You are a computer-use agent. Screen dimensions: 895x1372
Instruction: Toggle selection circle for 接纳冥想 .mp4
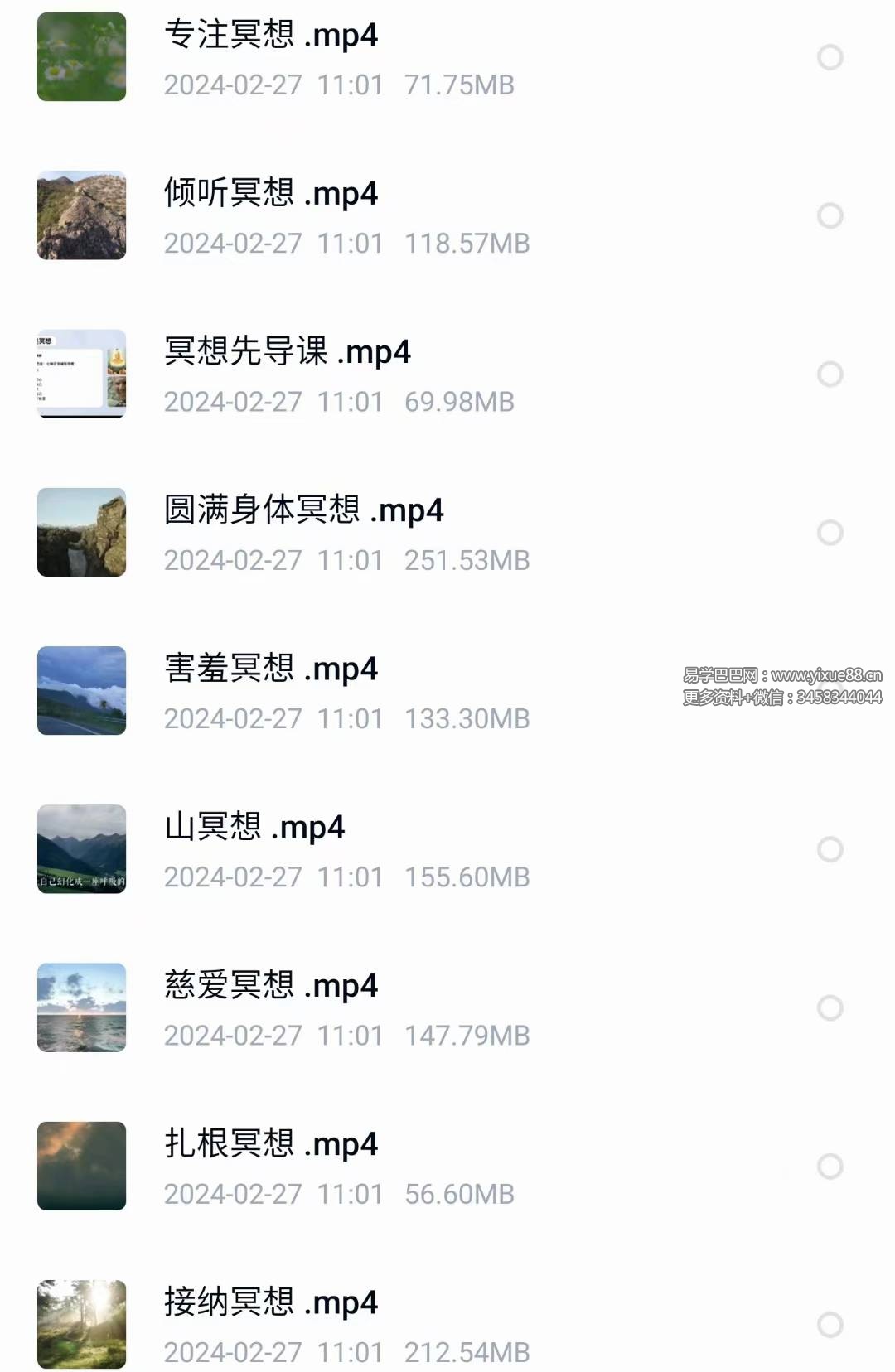[x=829, y=1325]
